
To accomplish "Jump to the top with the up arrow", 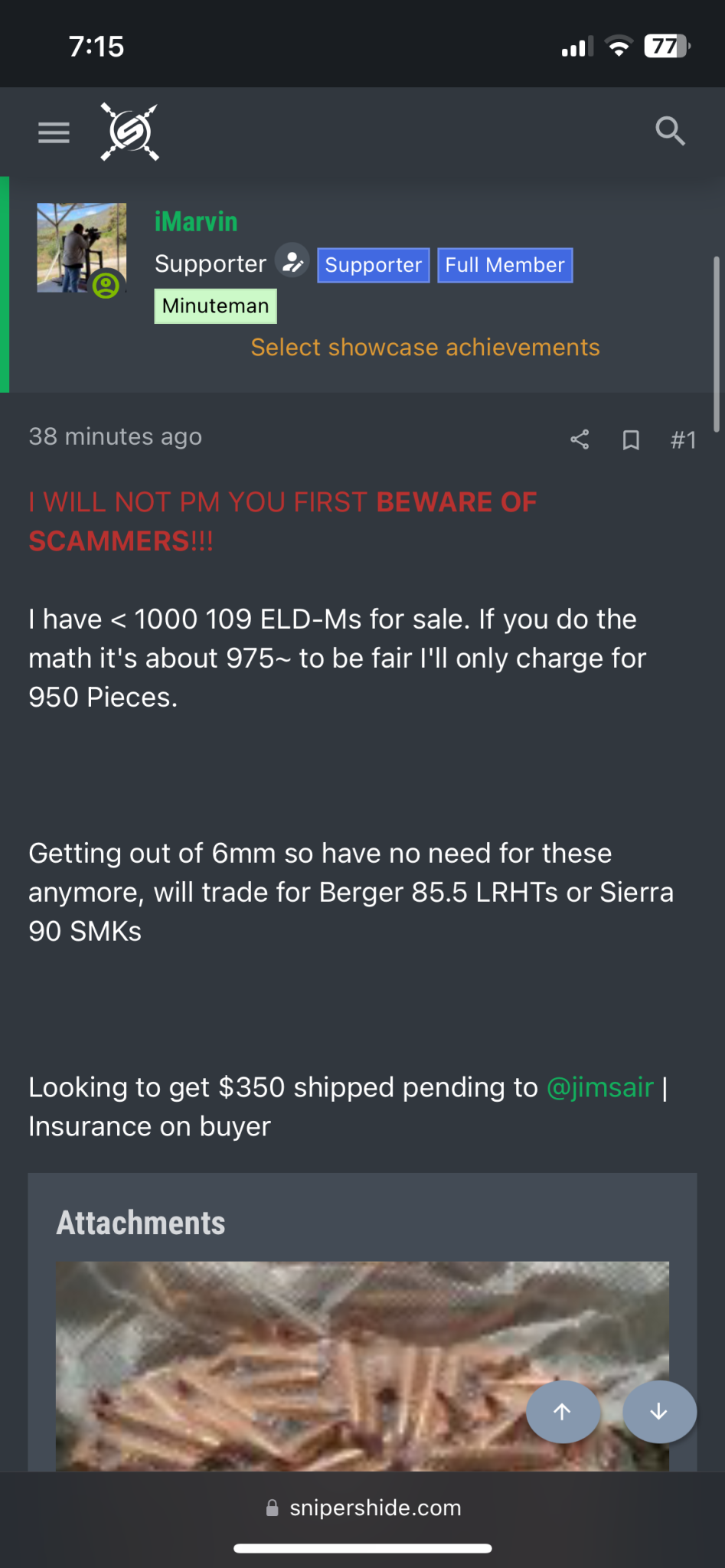I will 562,1412.
